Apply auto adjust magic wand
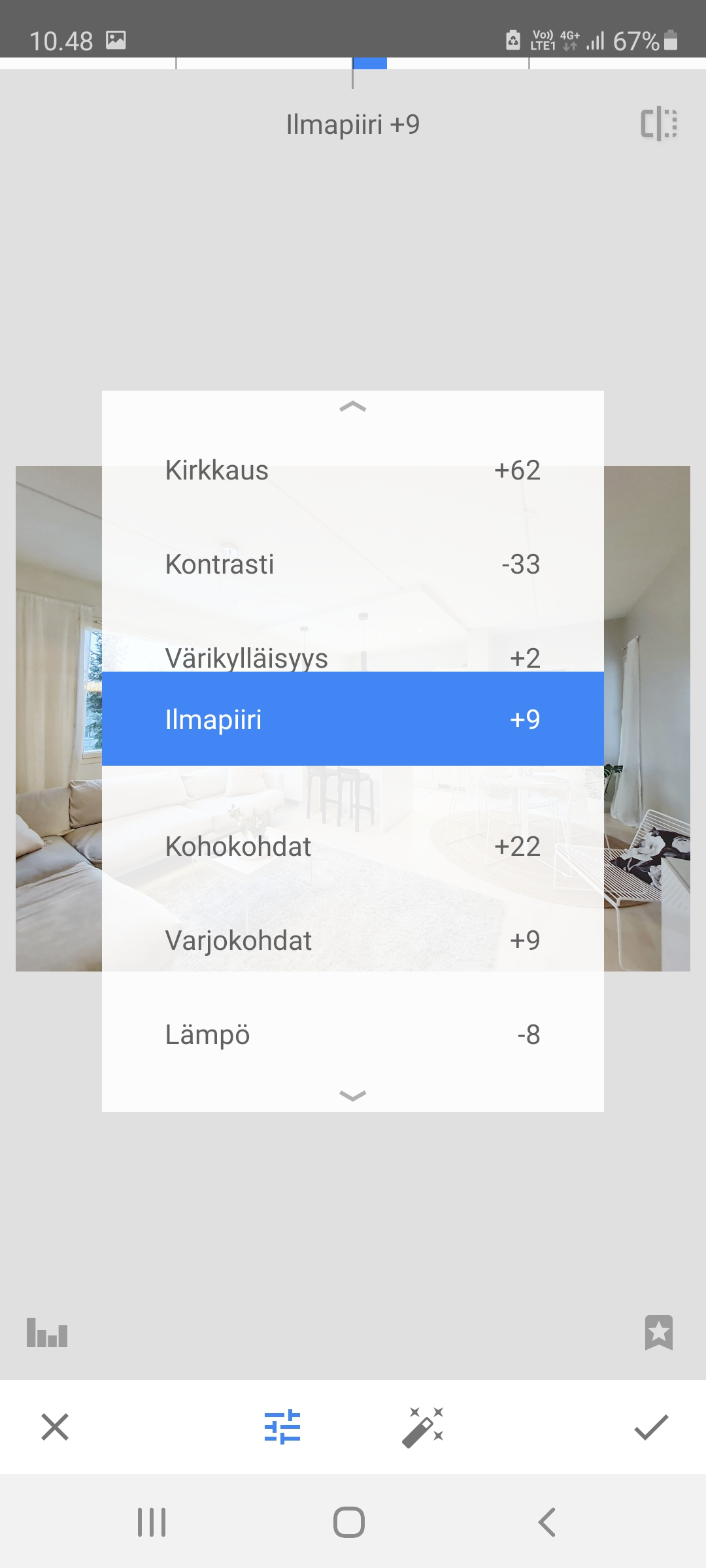Image resolution: width=706 pixels, height=1568 pixels. tap(423, 1427)
